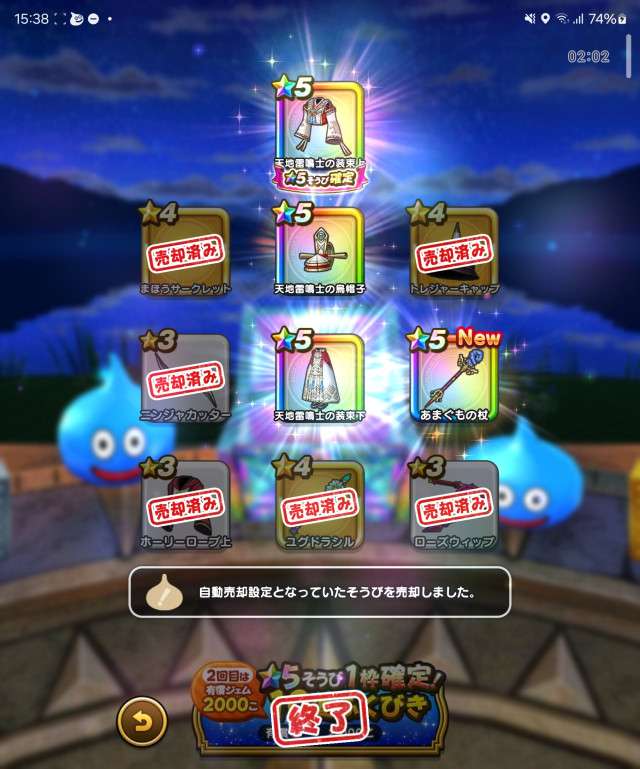This screenshot has width=640, height=769.
Task: View the sold ユグドラシル card
Action: 320,503
